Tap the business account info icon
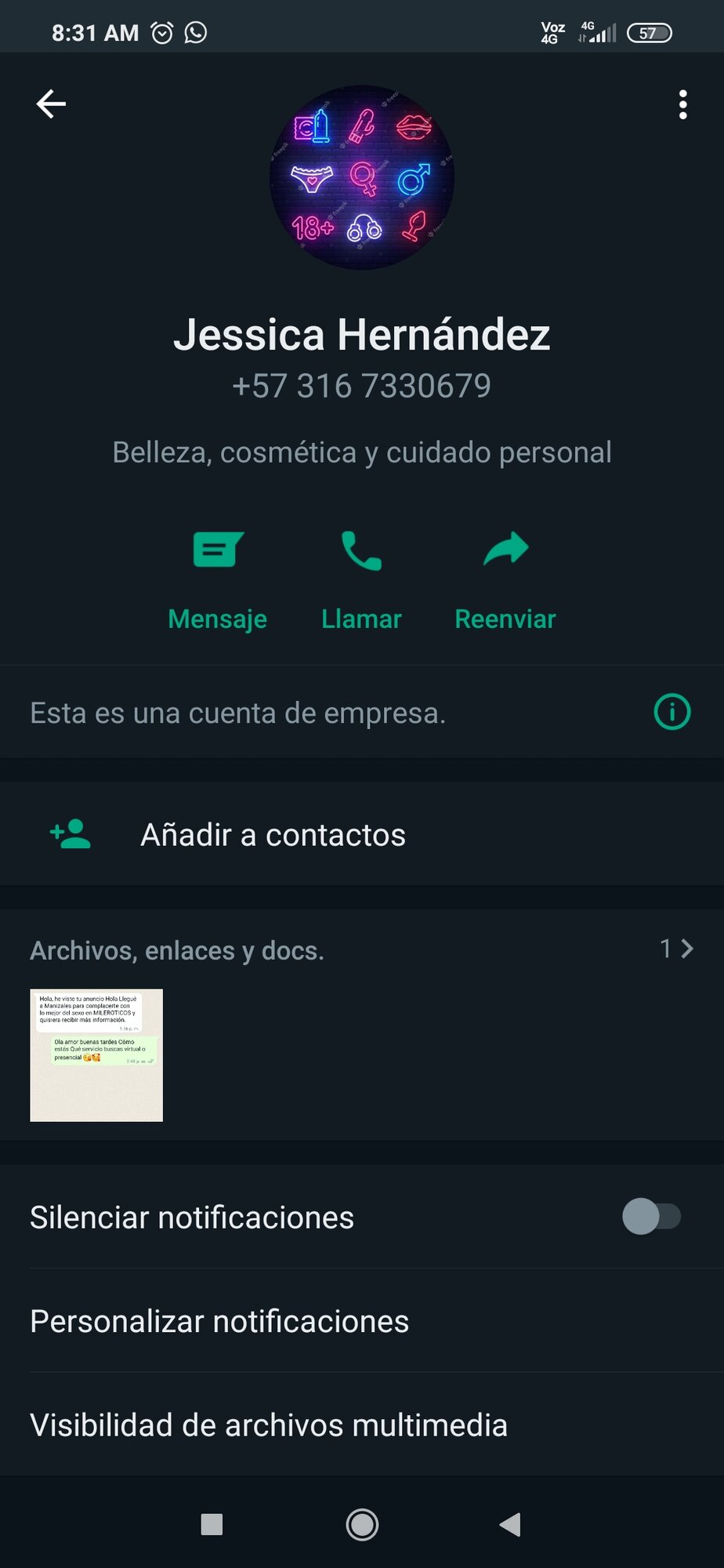Image resolution: width=724 pixels, height=1568 pixels. (x=672, y=712)
